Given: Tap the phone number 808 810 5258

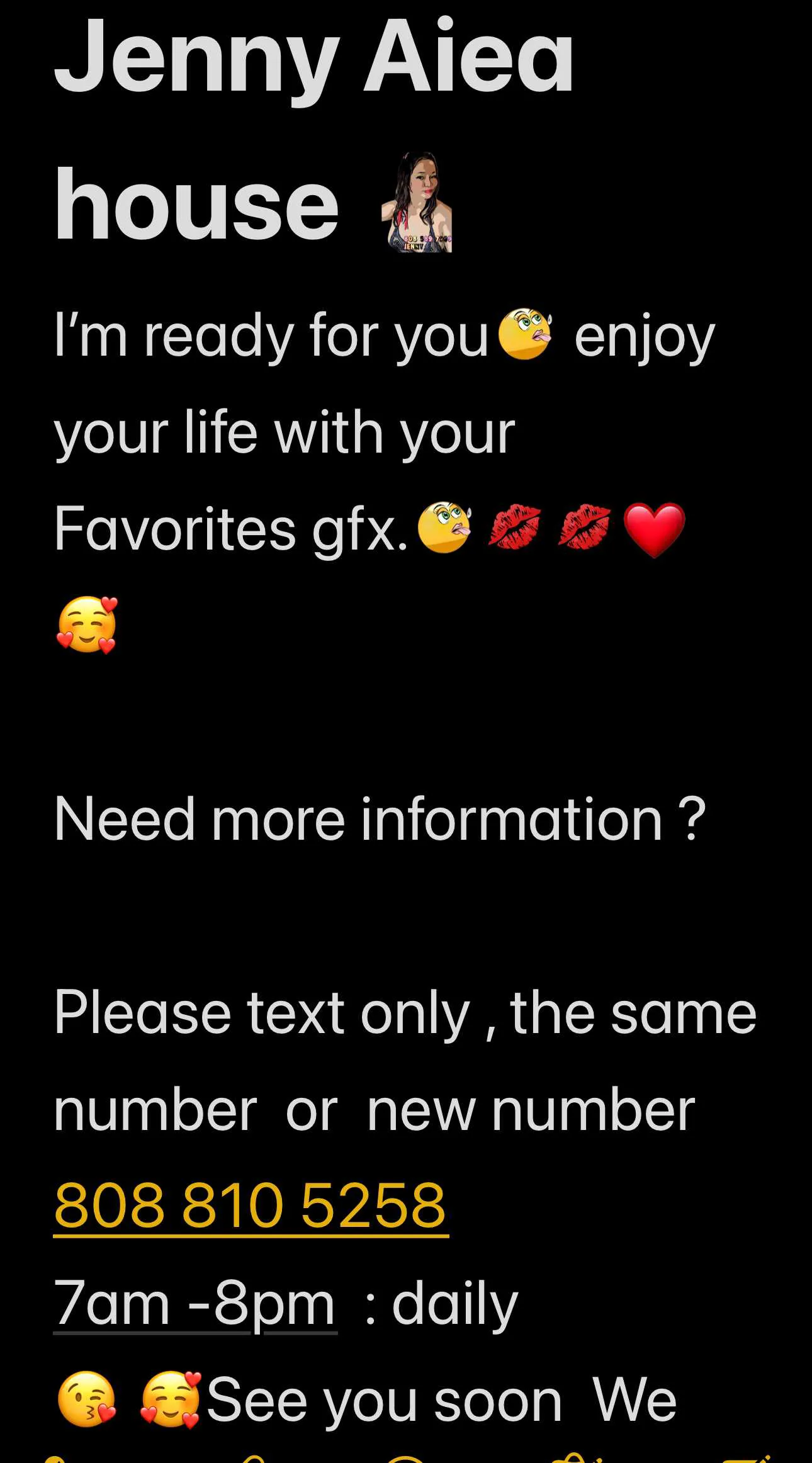Looking at the screenshot, I should click(250, 1206).
